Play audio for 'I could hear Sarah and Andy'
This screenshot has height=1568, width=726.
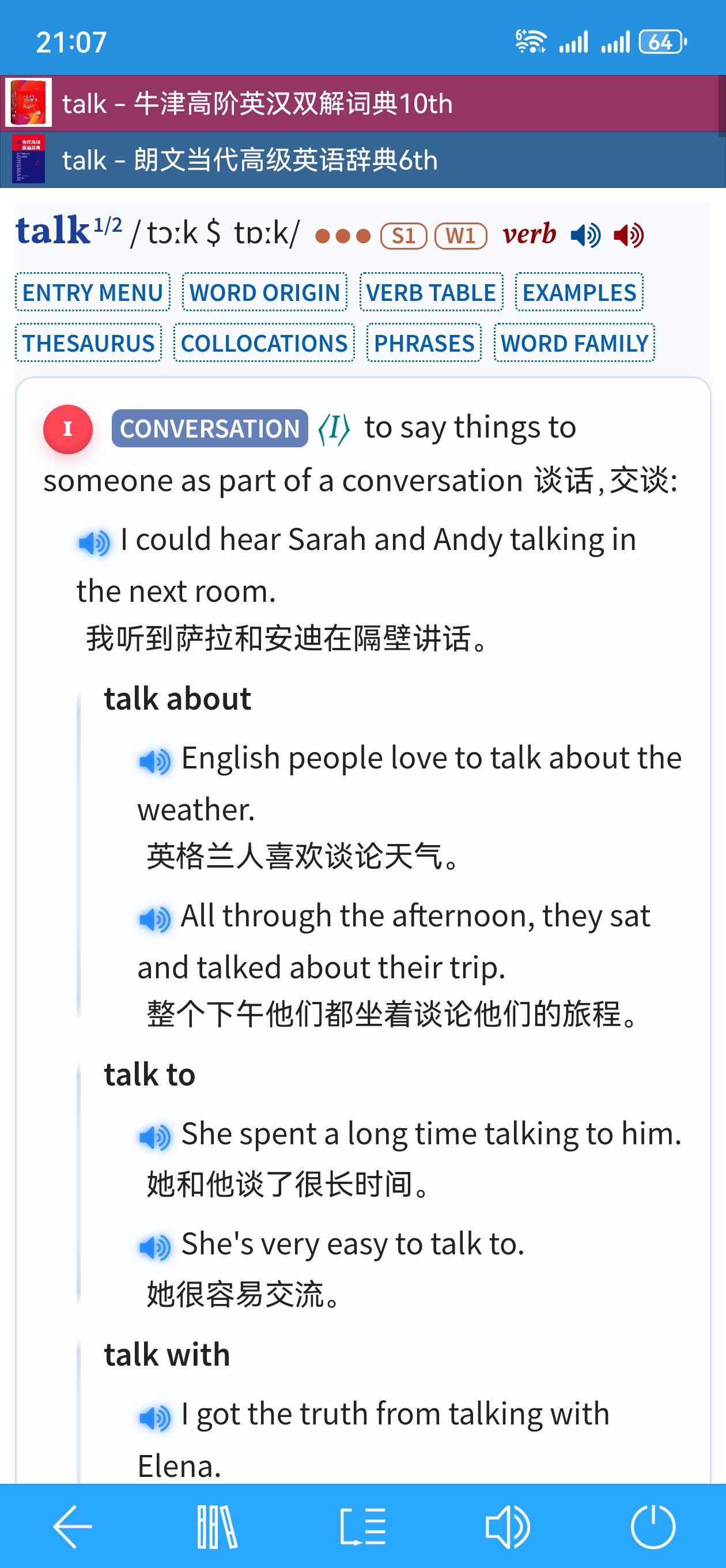coord(94,542)
